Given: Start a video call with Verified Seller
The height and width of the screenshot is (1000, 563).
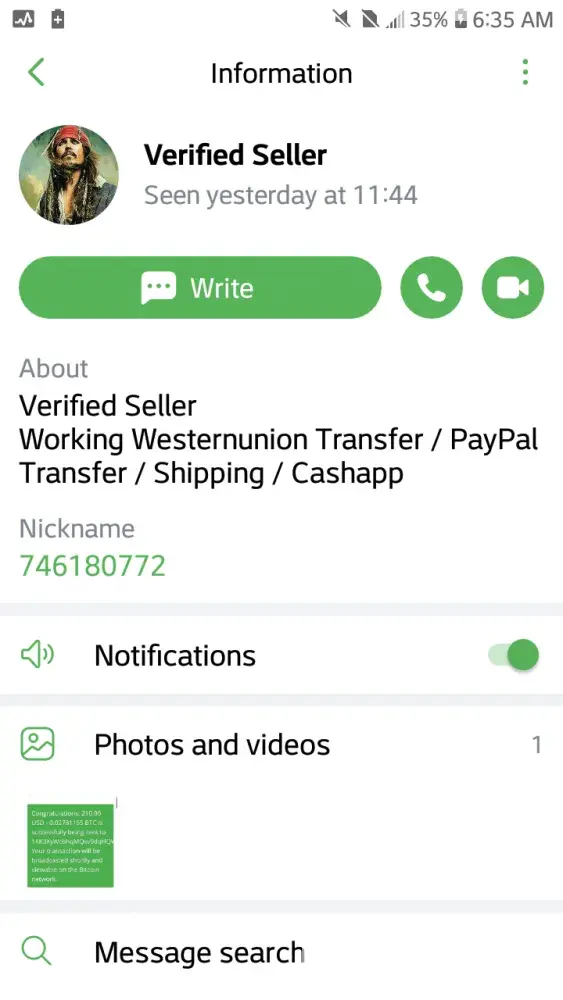Looking at the screenshot, I should click(x=513, y=288).
